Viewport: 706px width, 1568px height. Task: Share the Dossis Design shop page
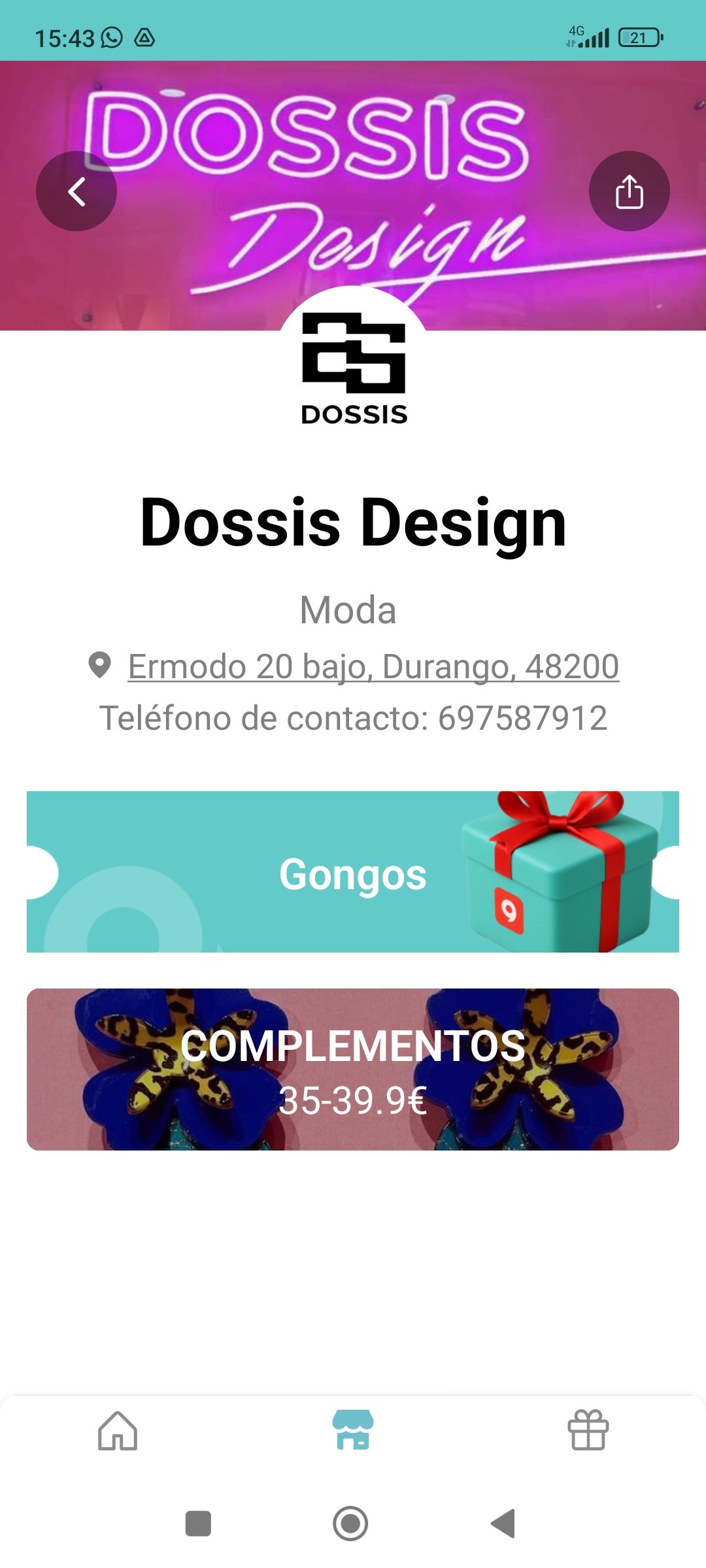tap(629, 191)
